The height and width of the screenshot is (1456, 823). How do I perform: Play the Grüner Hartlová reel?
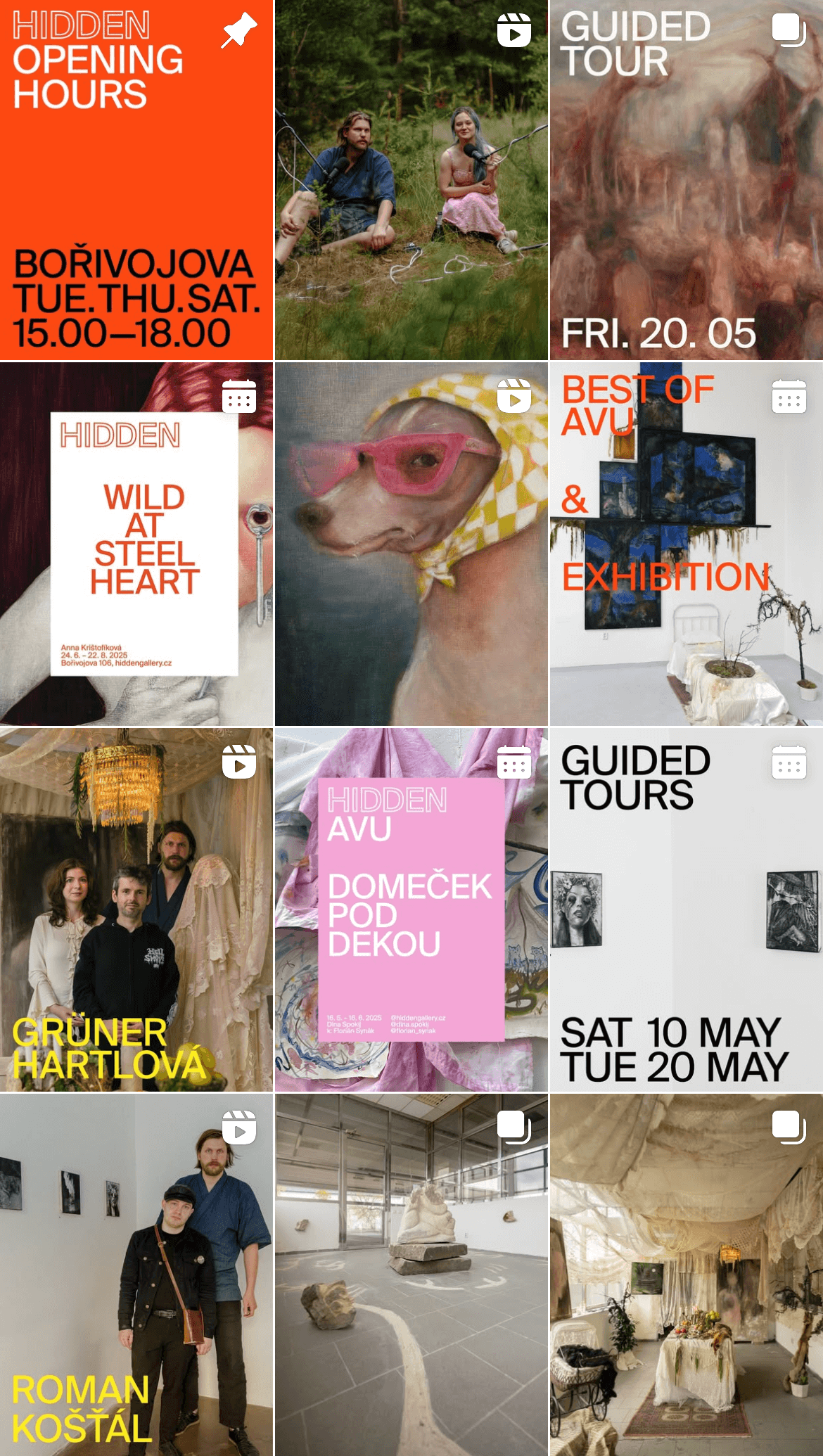136,909
